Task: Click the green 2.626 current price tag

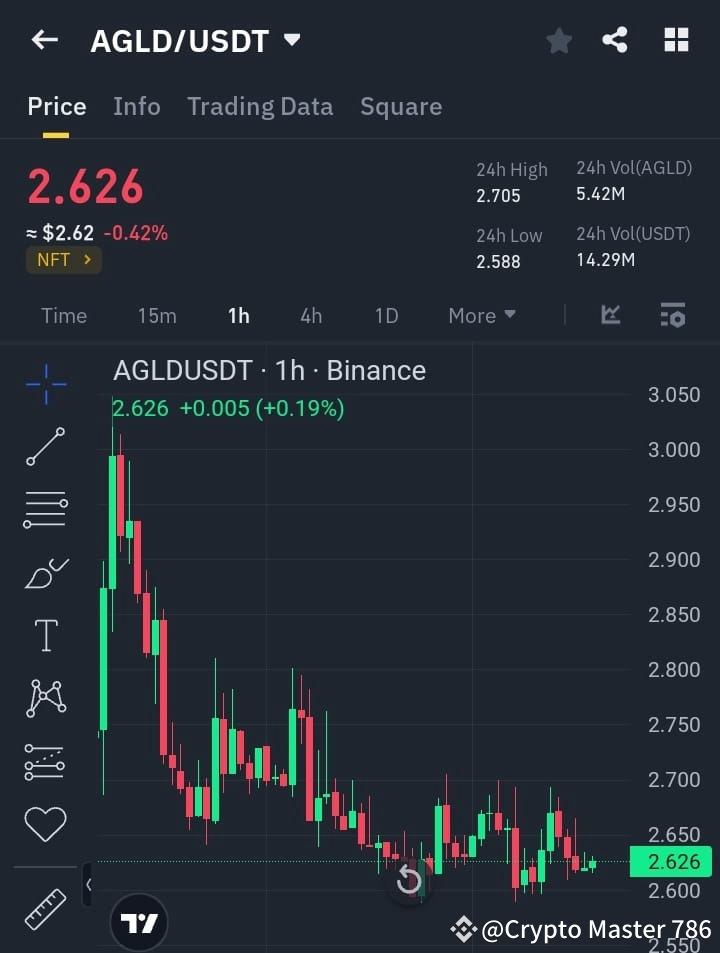Action: pos(670,861)
